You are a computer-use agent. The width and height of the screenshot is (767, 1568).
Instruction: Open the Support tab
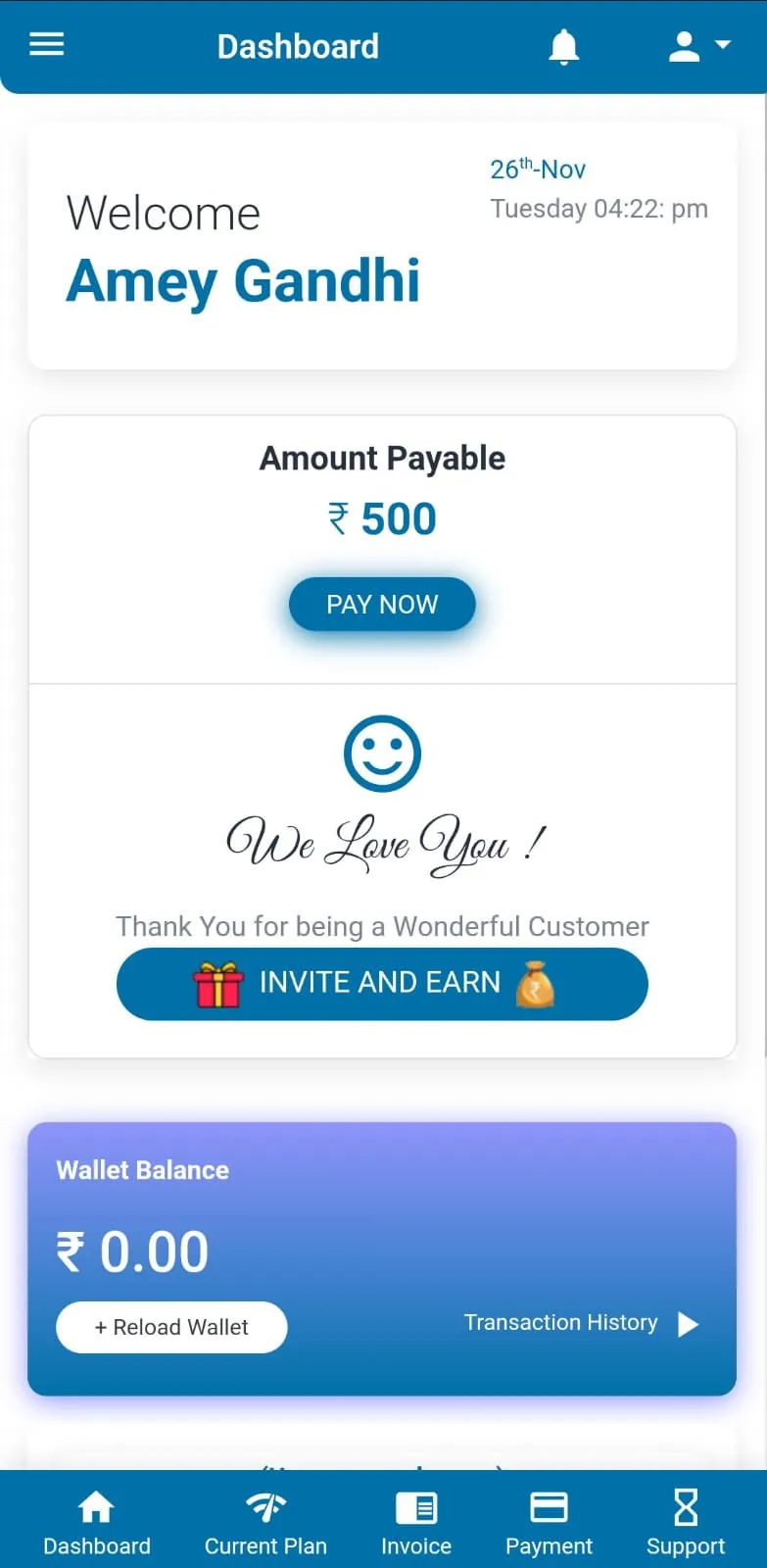pyautogui.click(x=686, y=1523)
